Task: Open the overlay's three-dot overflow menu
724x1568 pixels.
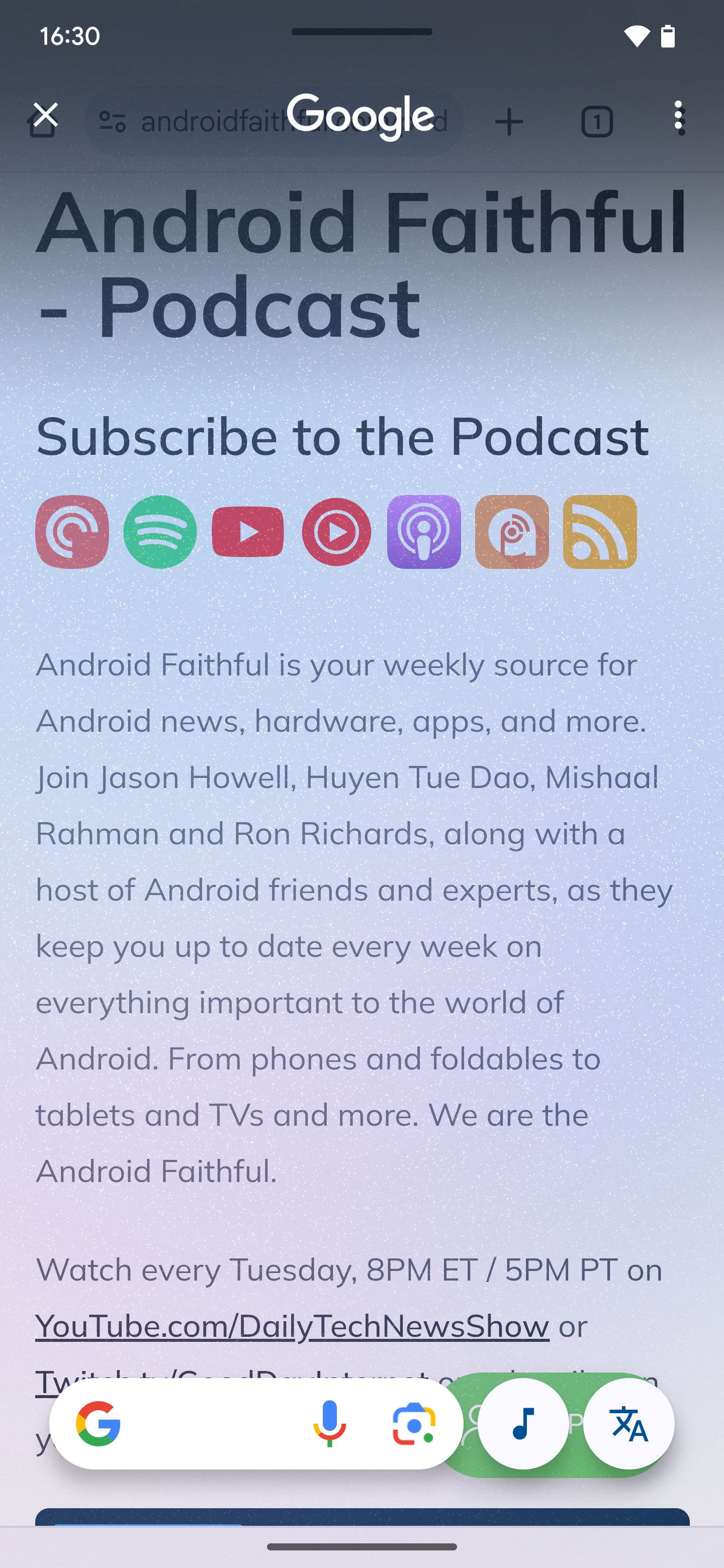Action: click(x=679, y=117)
